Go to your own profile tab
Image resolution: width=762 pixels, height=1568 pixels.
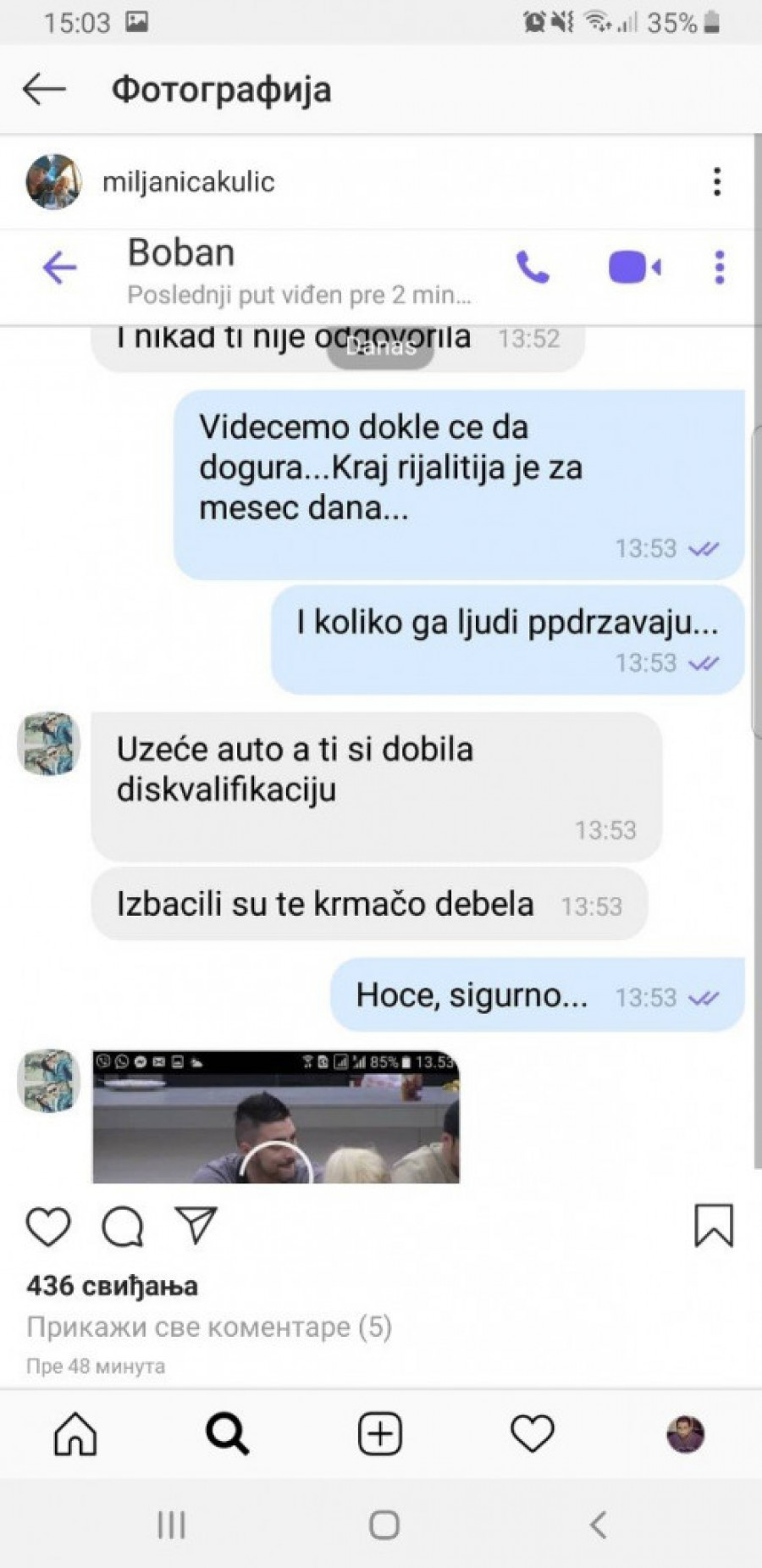(685, 1434)
